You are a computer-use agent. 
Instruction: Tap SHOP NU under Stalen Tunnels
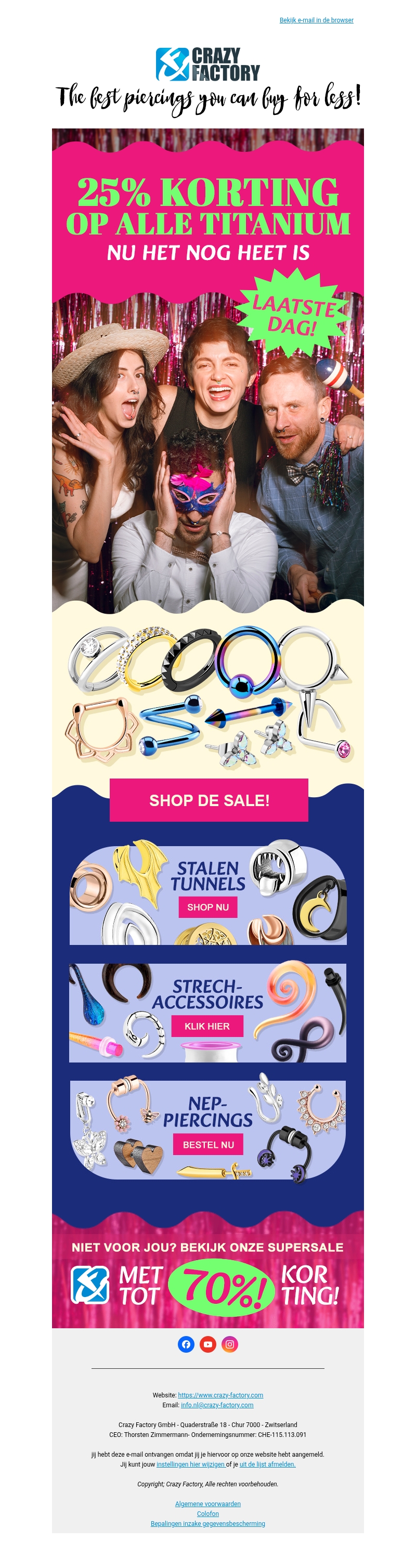click(x=208, y=907)
